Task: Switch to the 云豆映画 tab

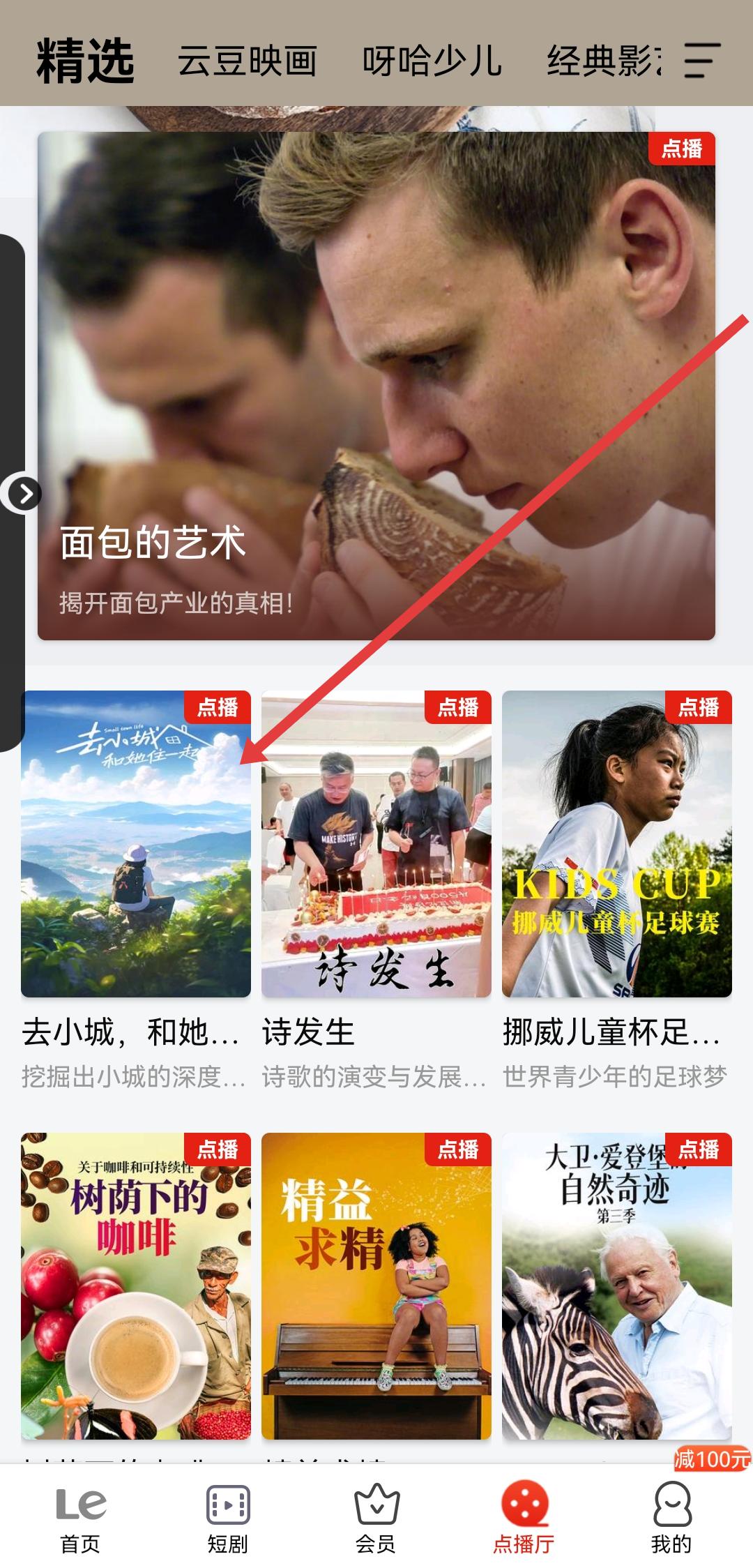Action: click(x=247, y=61)
